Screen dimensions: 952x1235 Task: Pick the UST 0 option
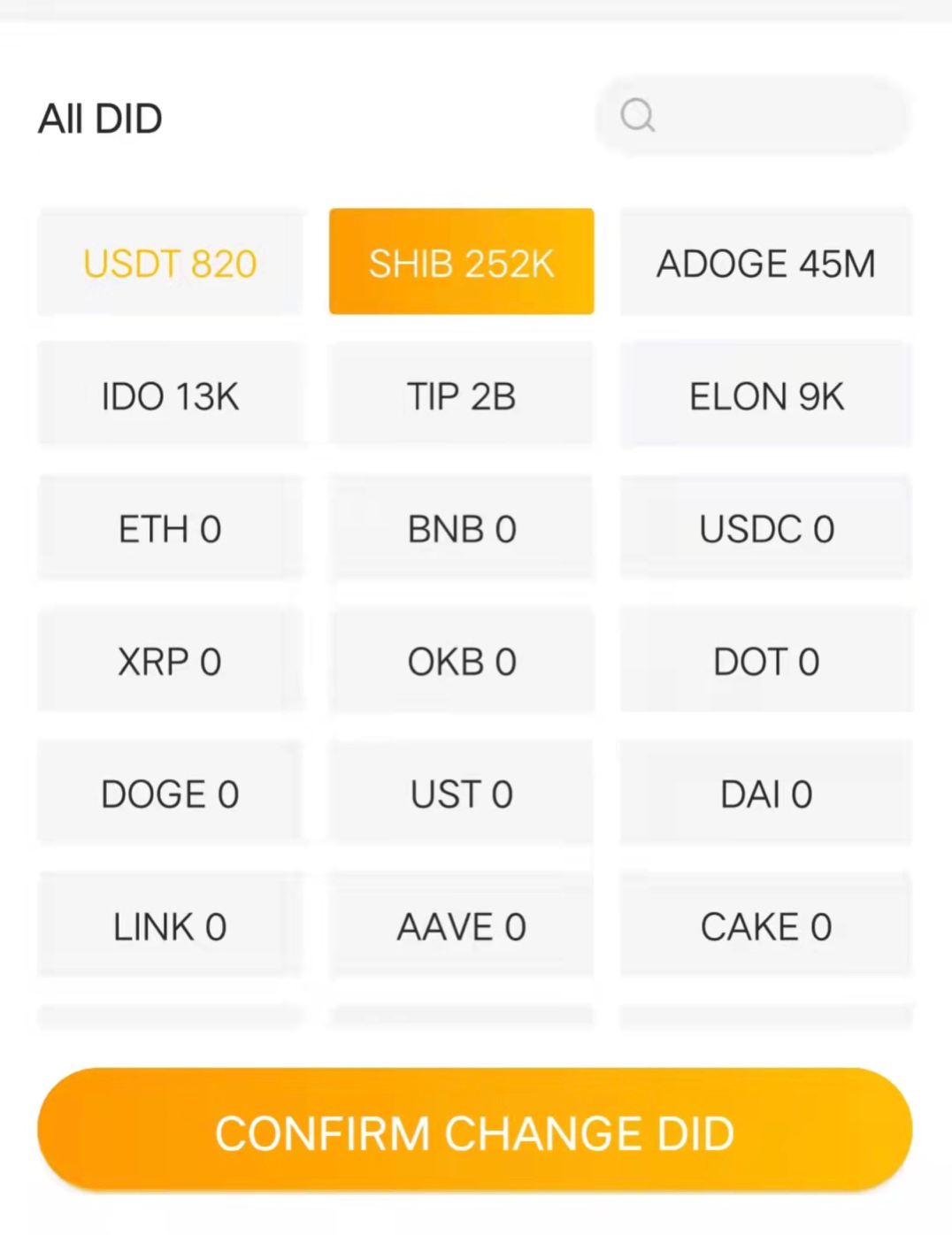click(x=461, y=794)
